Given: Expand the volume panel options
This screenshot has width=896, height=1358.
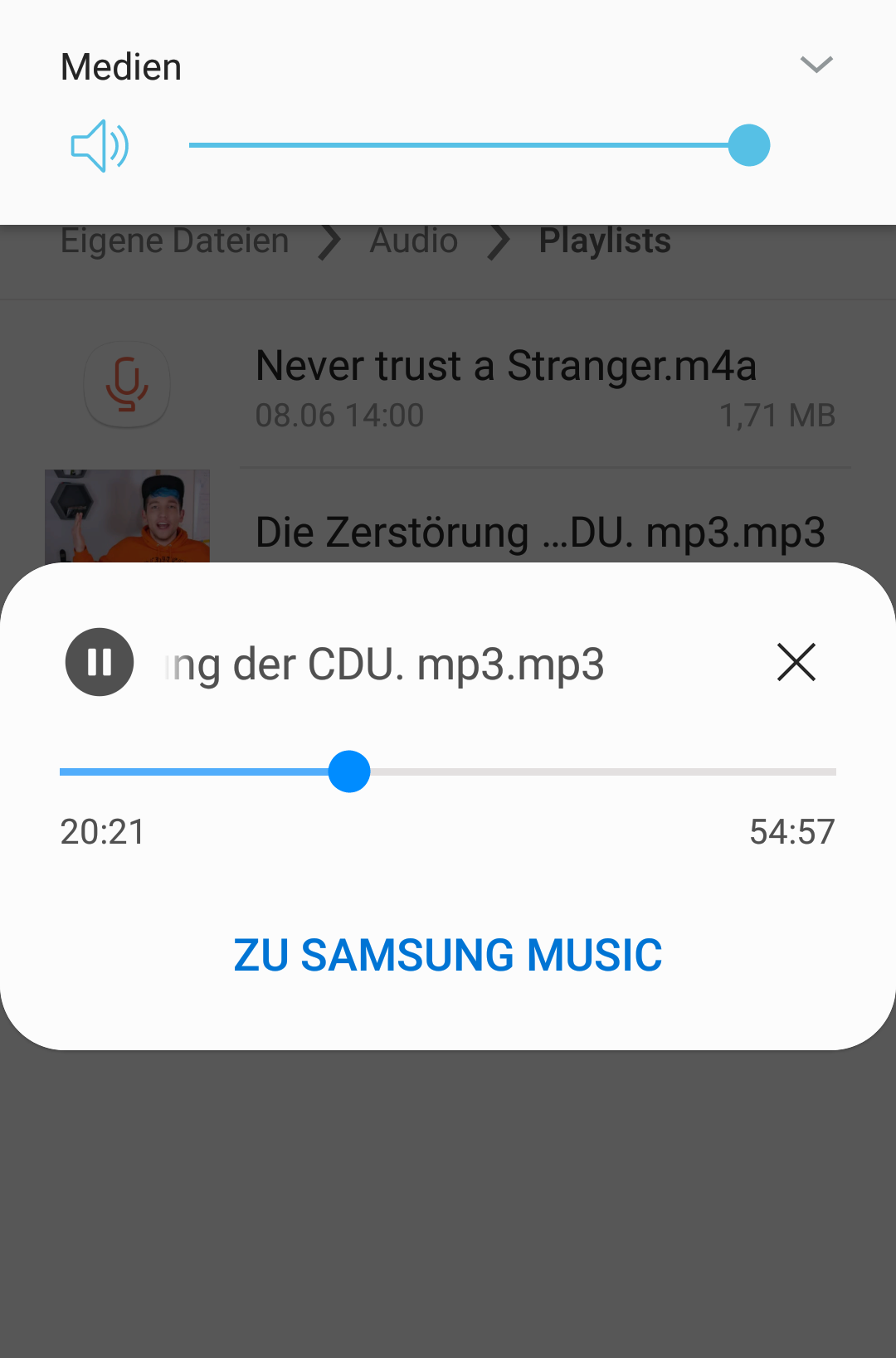Looking at the screenshot, I should pos(816,65).
